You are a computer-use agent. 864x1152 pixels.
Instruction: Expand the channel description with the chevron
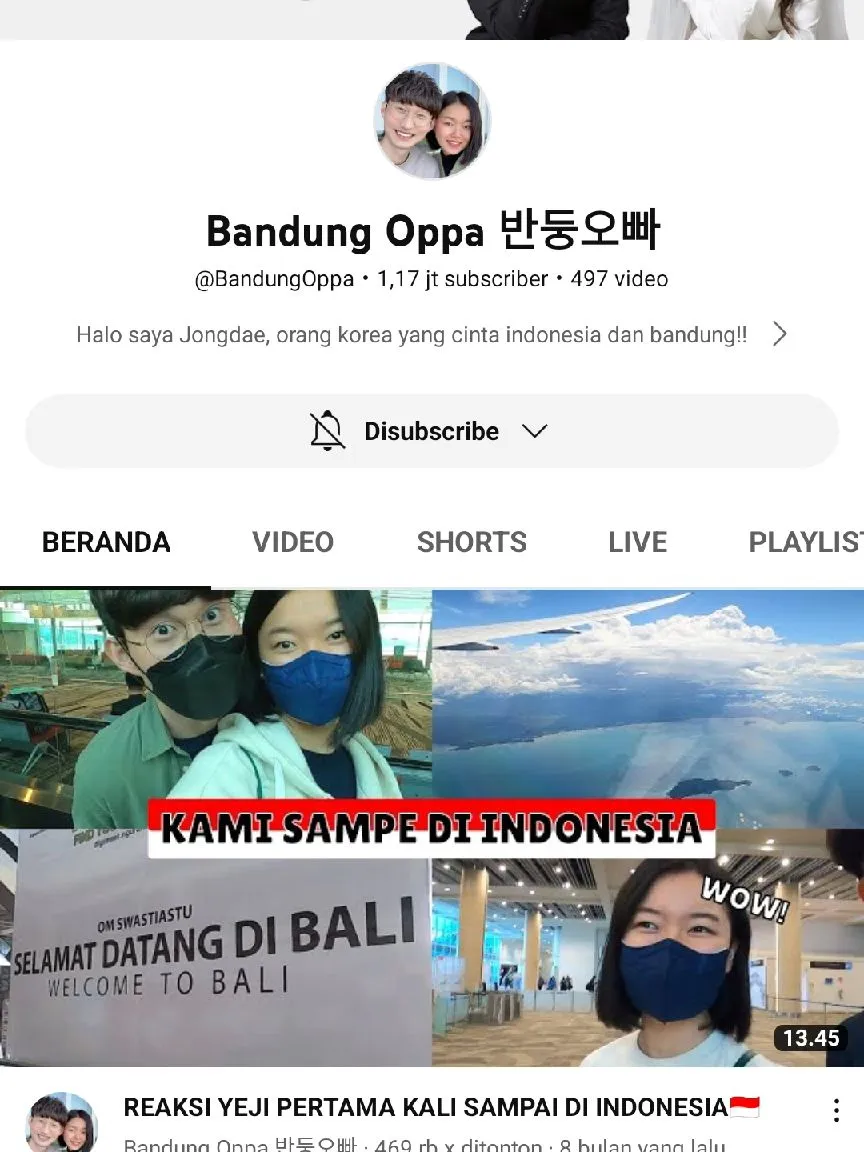pyautogui.click(x=780, y=334)
